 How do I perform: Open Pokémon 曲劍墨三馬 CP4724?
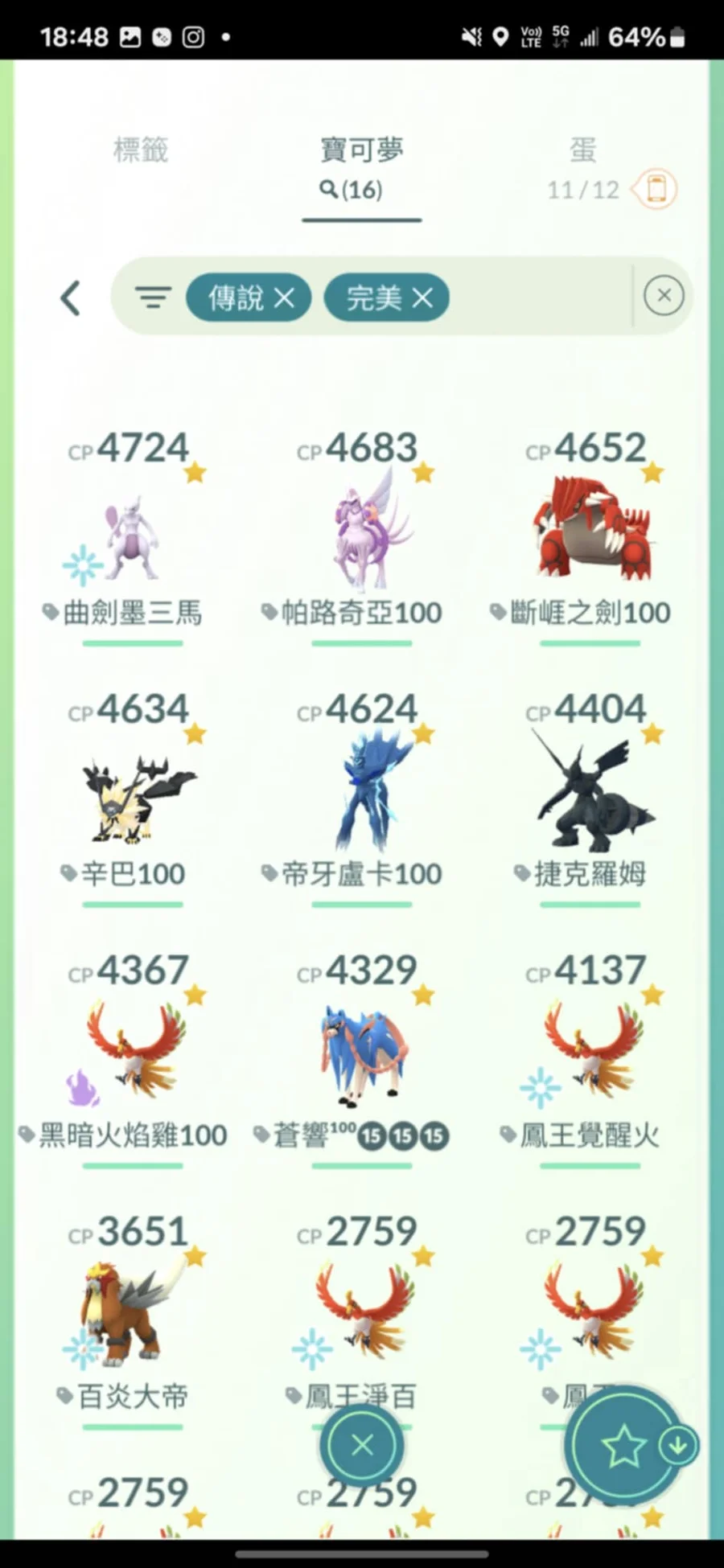click(133, 535)
